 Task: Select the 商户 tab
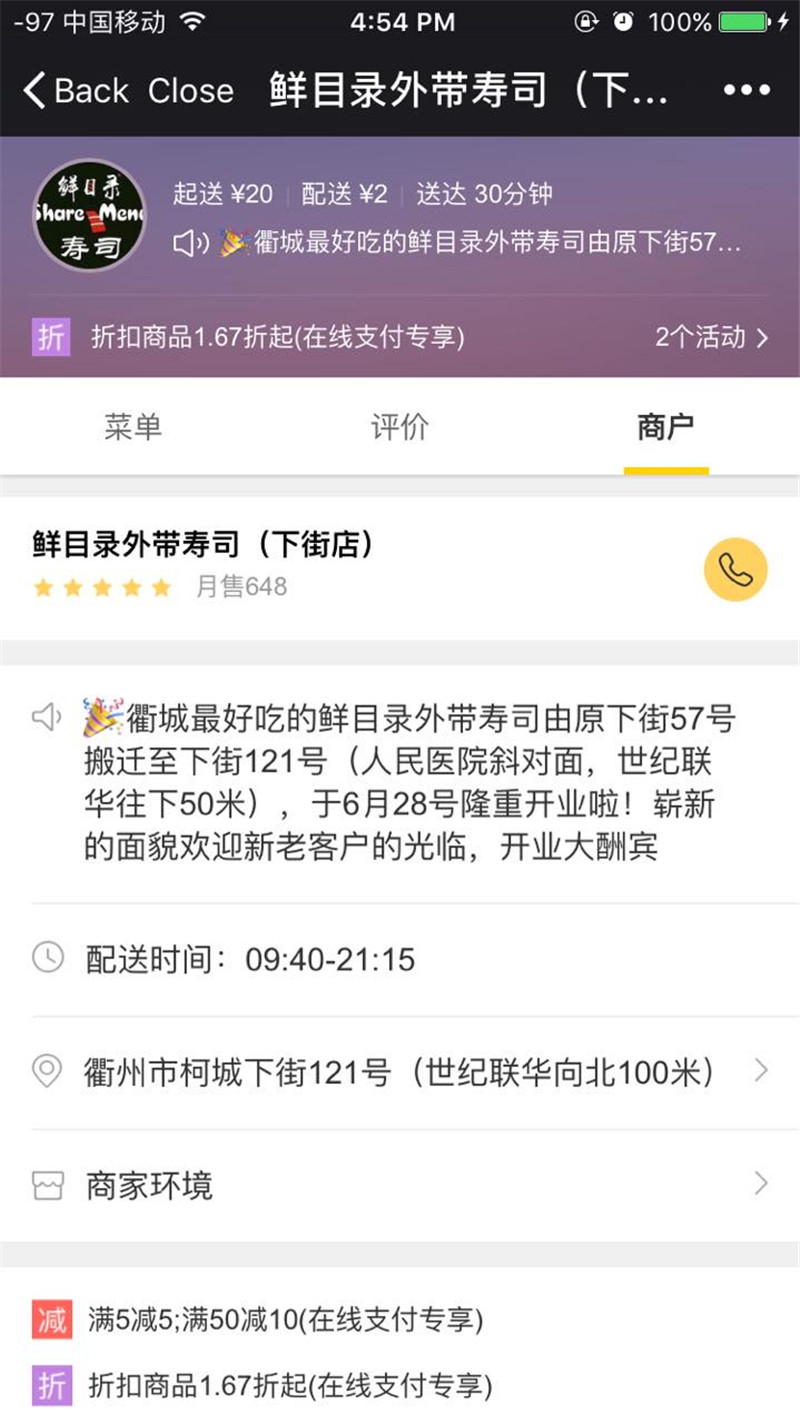coord(666,427)
